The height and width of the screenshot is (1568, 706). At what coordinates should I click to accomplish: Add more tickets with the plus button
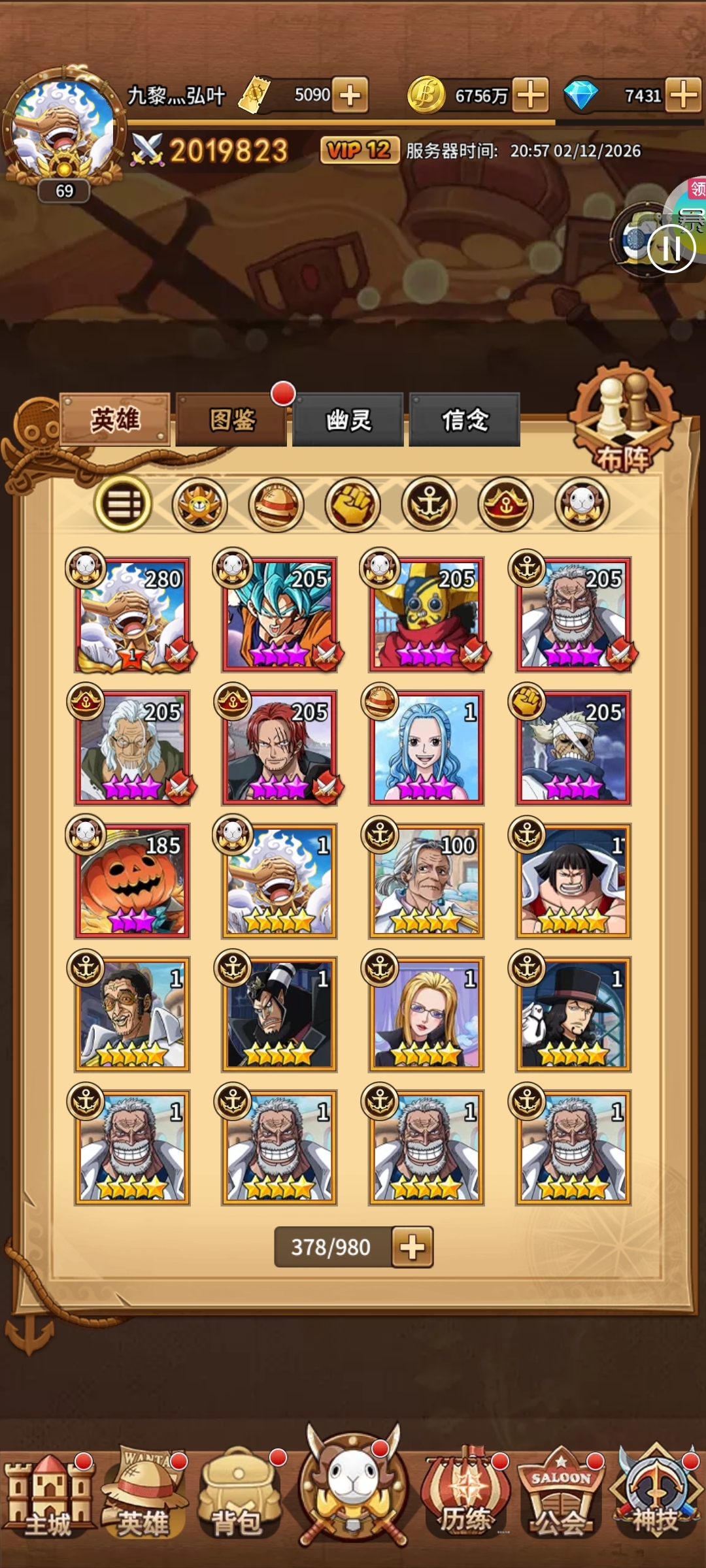point(350,95)
